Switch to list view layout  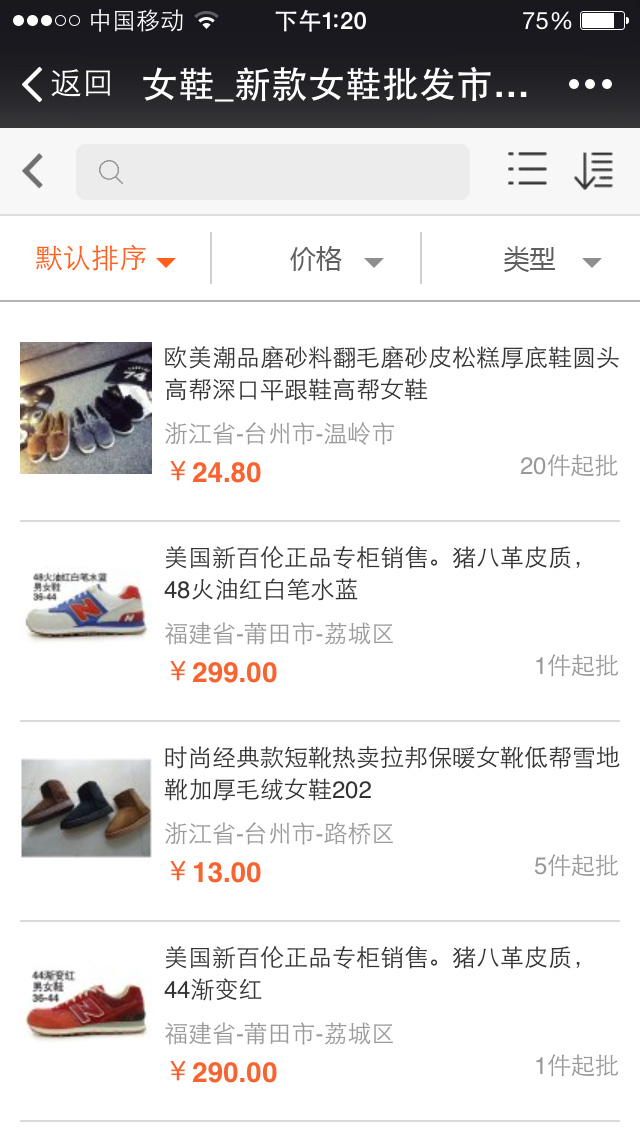tap(527, 171)
